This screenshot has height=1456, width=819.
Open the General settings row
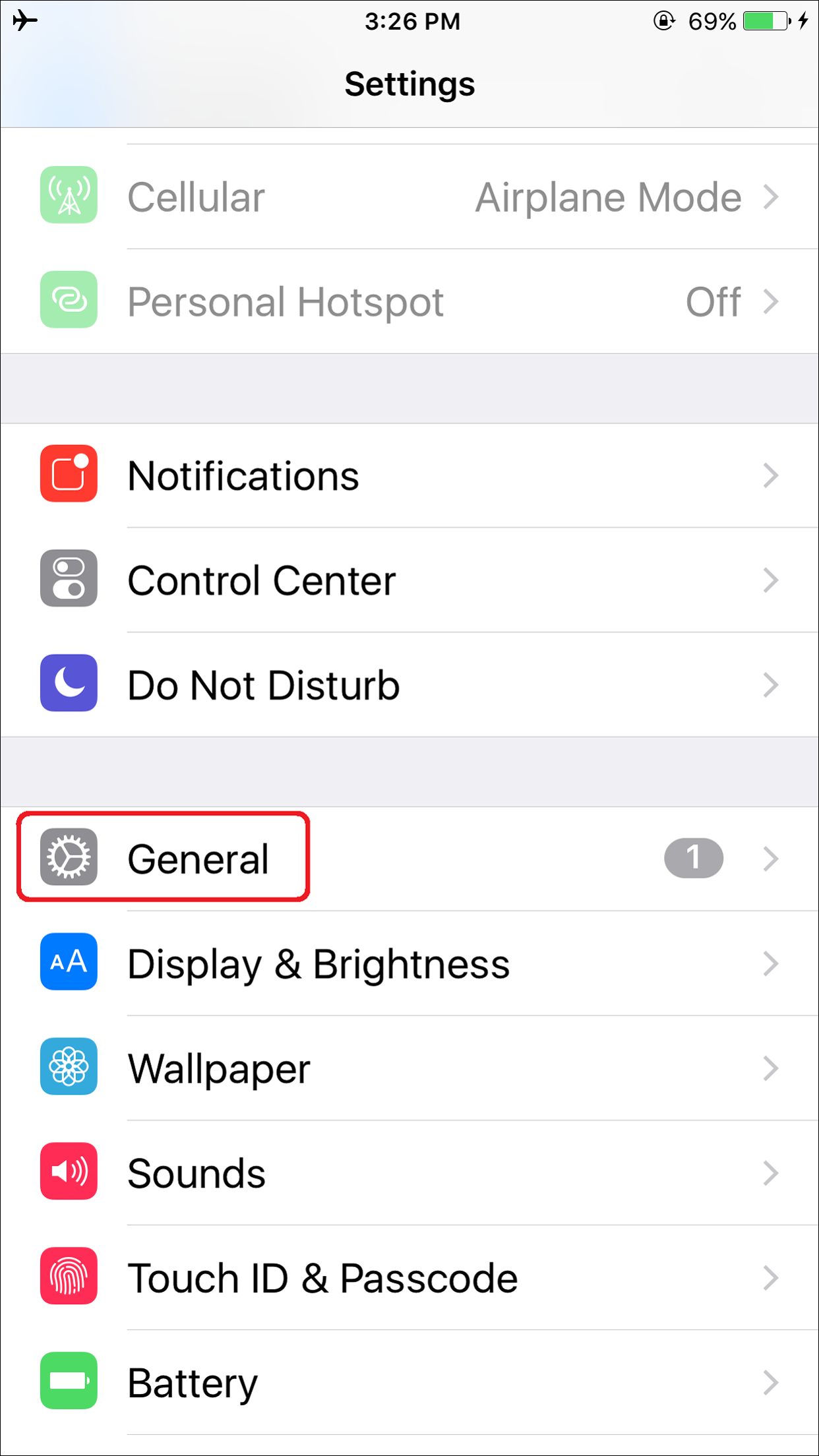(409, 859)
